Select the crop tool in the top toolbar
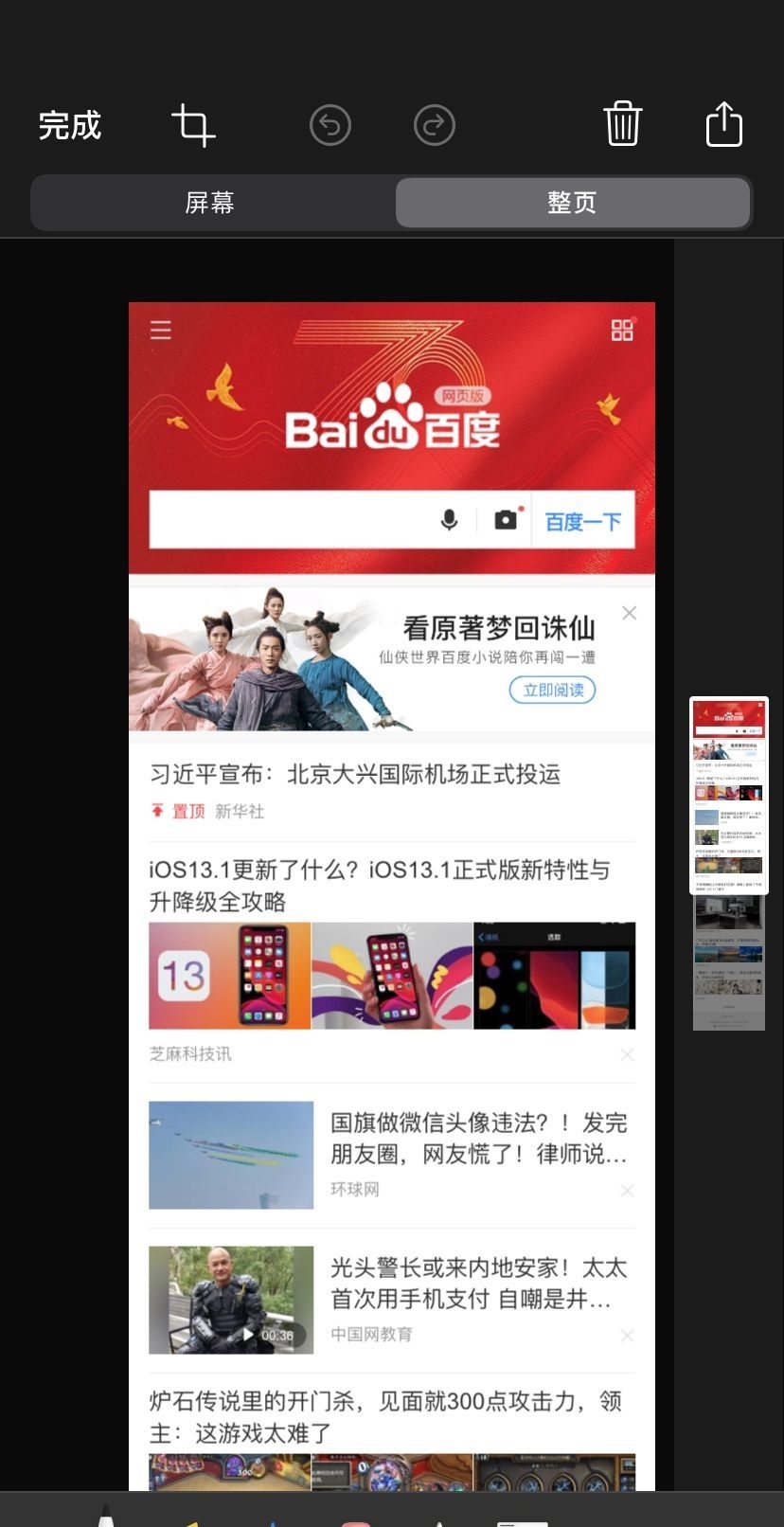Viewport: 784px width, 1527px height. [x=192, y=124]
